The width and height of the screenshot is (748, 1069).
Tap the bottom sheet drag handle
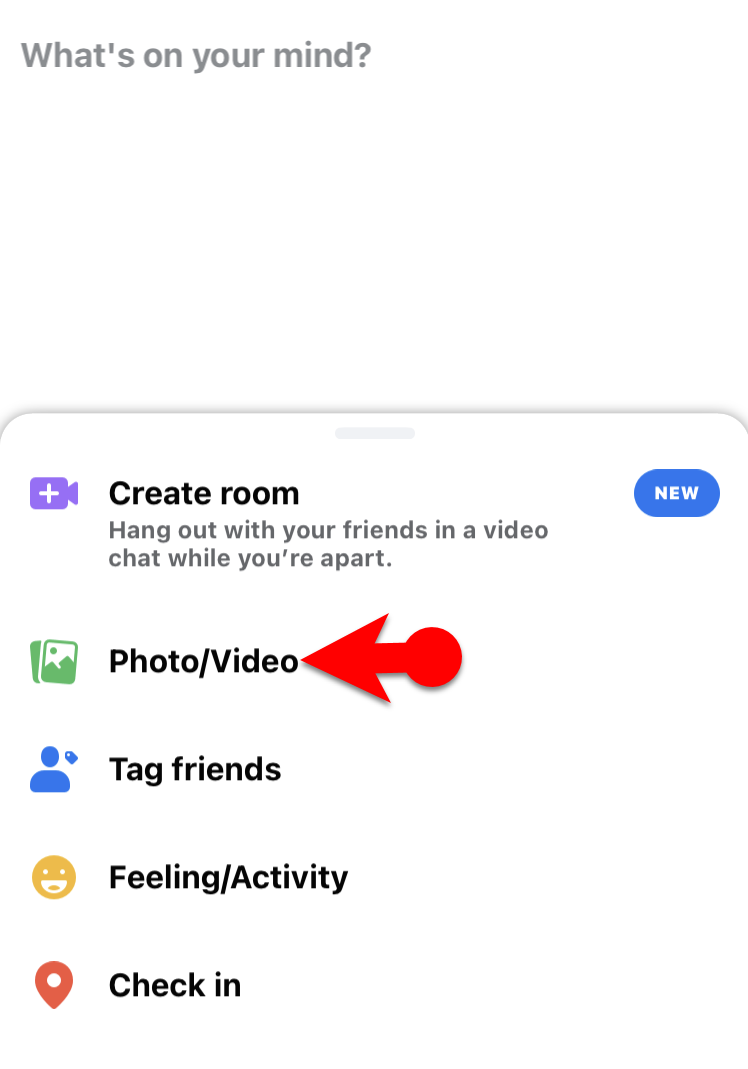tap(374, 433)
